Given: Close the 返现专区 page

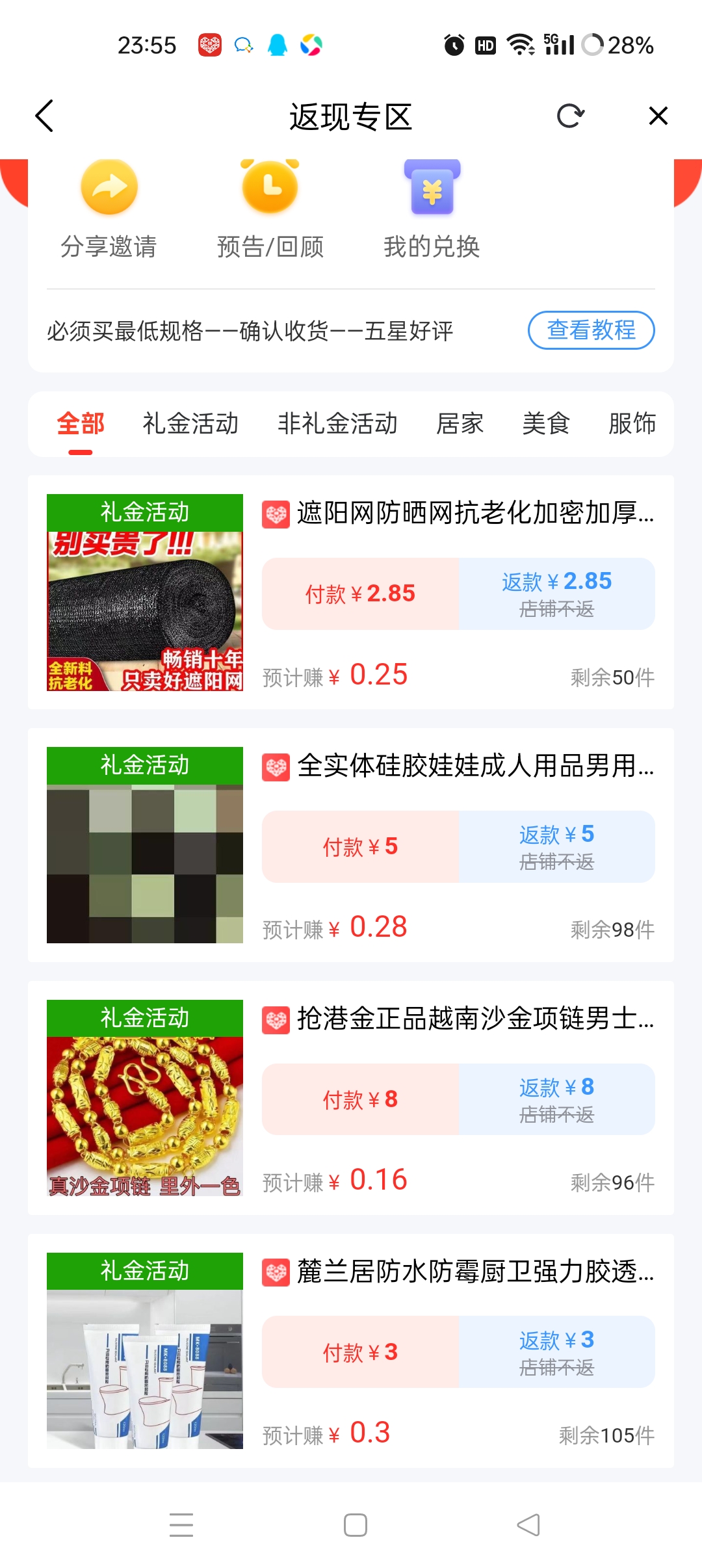Looking at the screenshot, I should click(658, 116).
